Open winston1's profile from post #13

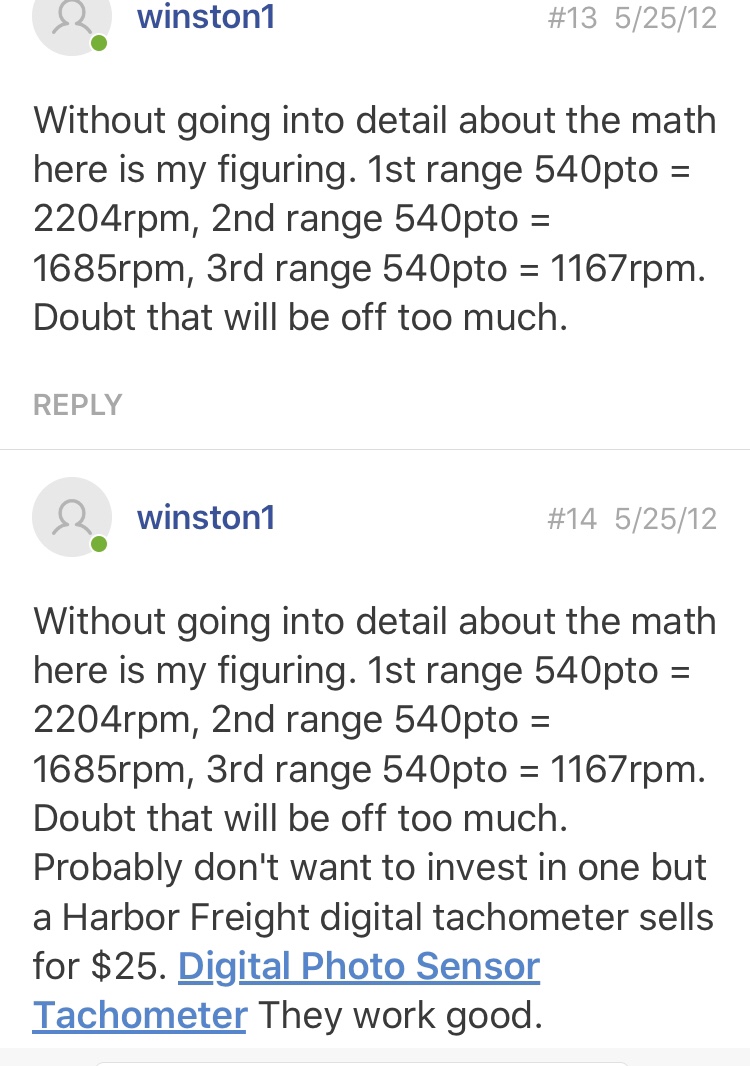tap(205, 17)
